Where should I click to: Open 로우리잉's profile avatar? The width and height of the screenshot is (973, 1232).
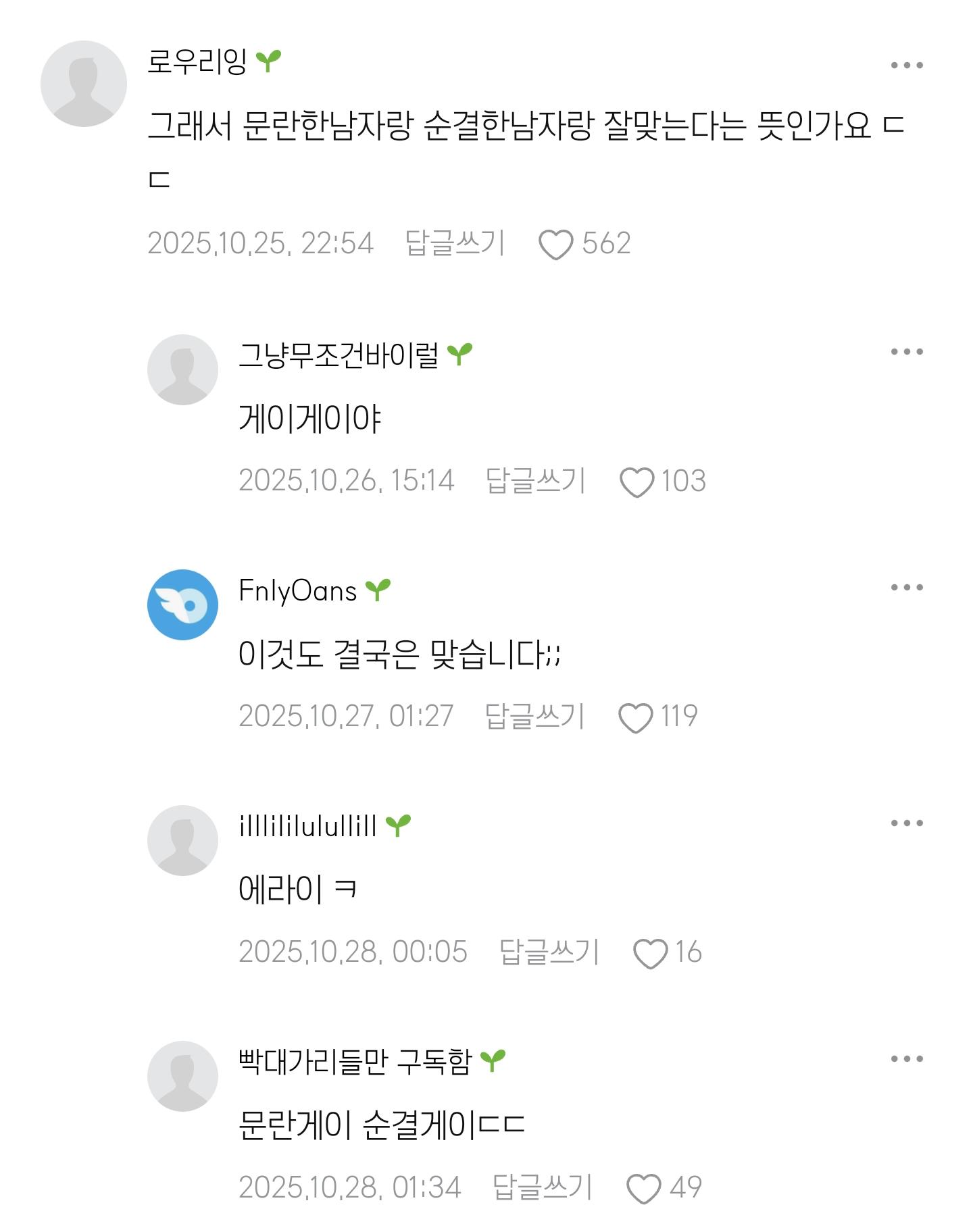pyautogui.click(x=84, y=84)
